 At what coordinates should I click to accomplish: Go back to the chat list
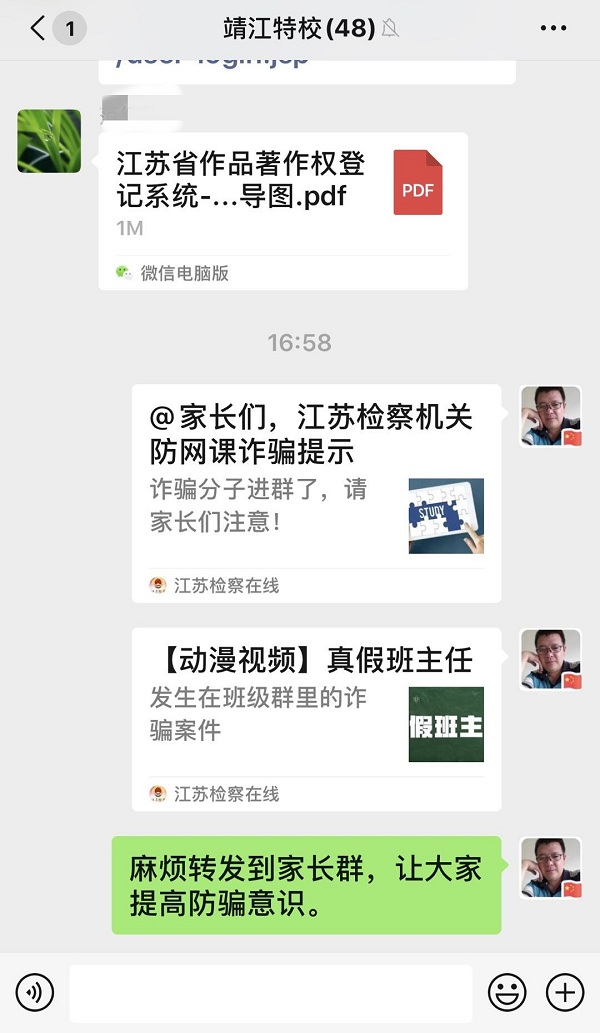coord(38,28)
